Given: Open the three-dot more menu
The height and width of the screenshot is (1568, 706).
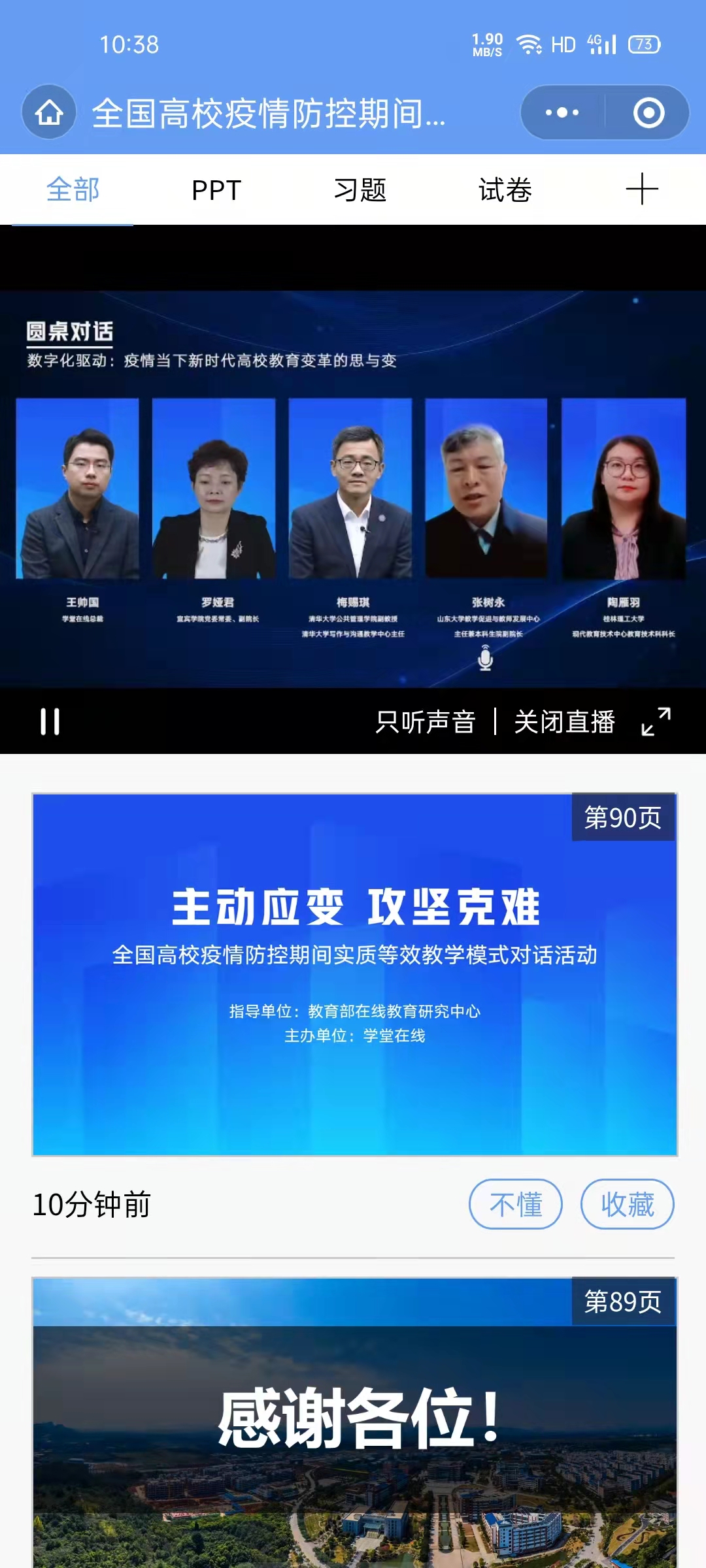Looking at the screenshot, I should (562, 112).
